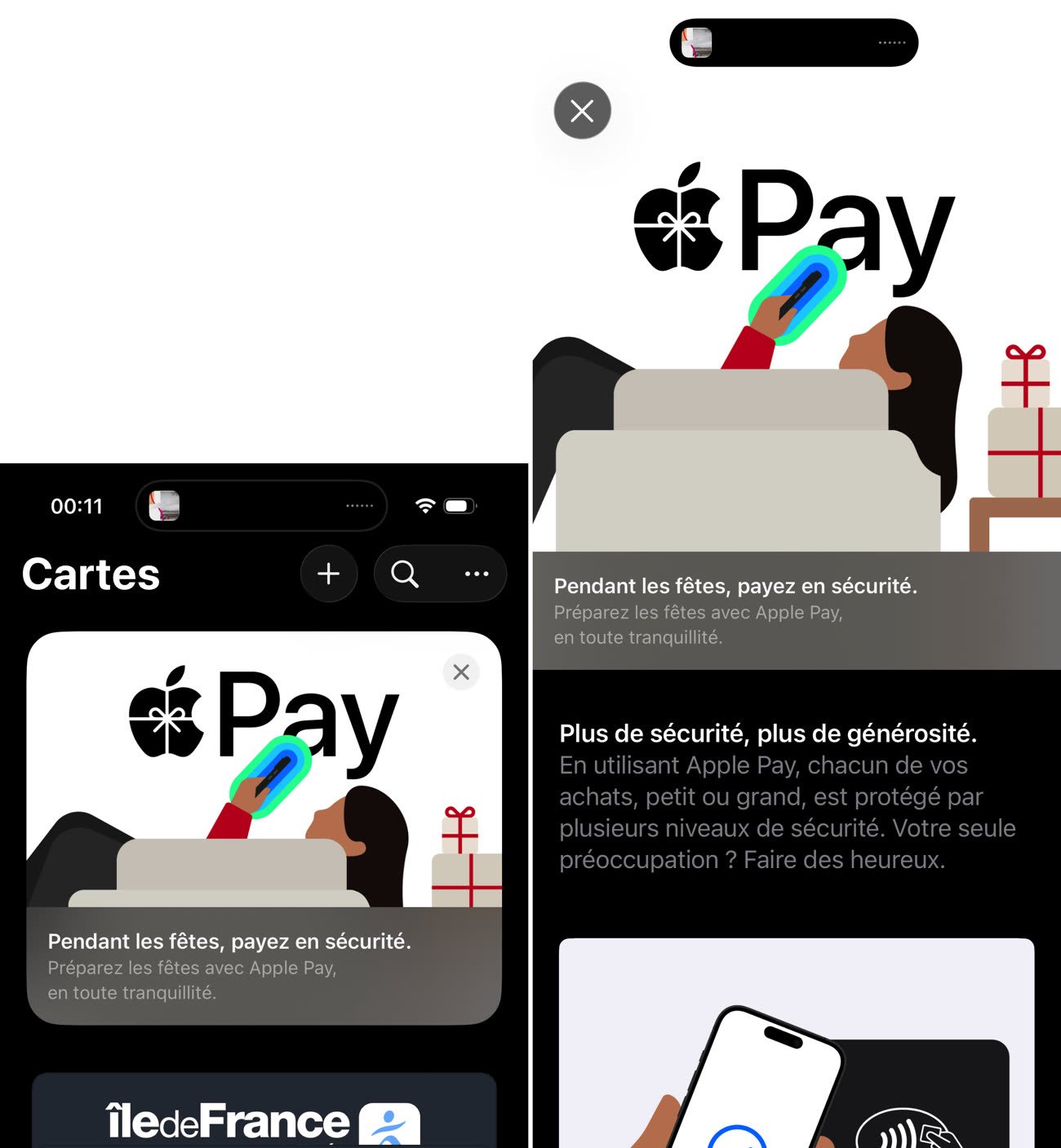Dismiss the Apple Pay promo card in Cartes

461,672
